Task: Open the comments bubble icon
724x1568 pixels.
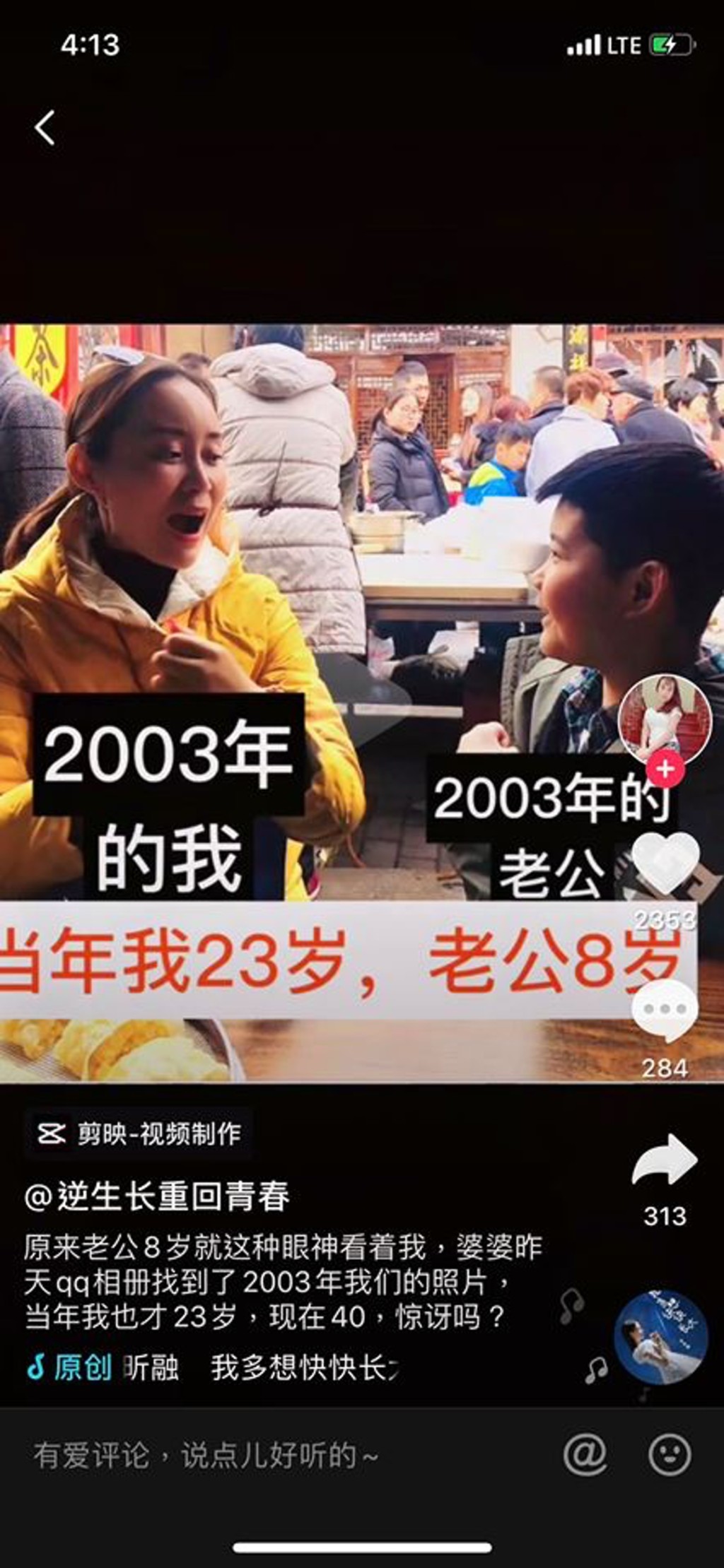Action: tap(664, 1011)
